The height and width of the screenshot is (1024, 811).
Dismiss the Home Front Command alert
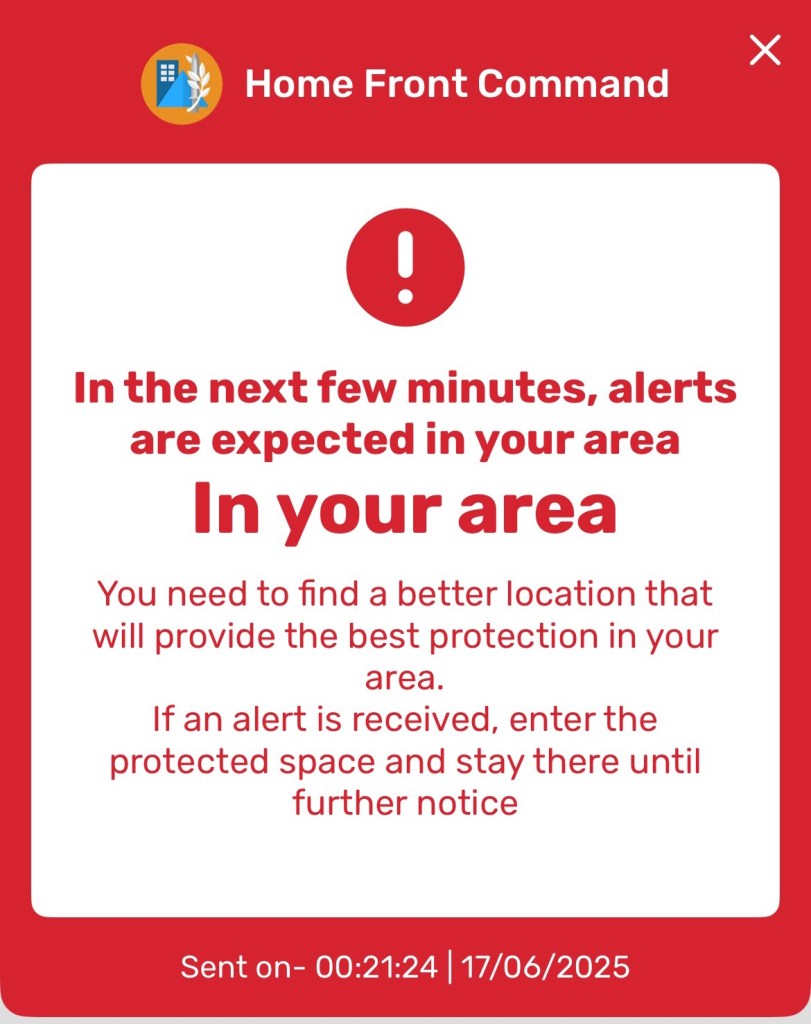point(765,50)
